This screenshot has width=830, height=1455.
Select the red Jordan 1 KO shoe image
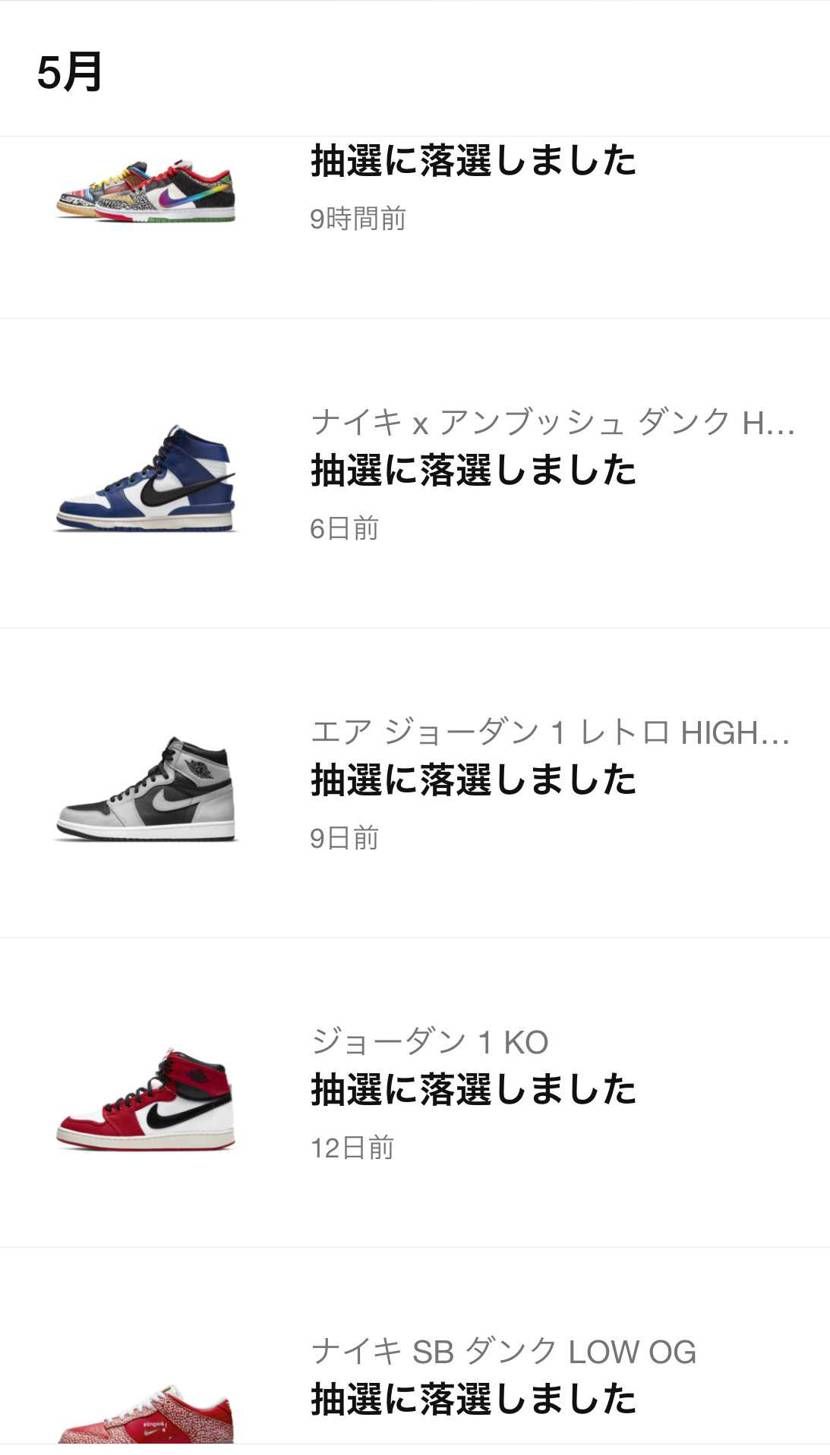tap(147, 1097)
